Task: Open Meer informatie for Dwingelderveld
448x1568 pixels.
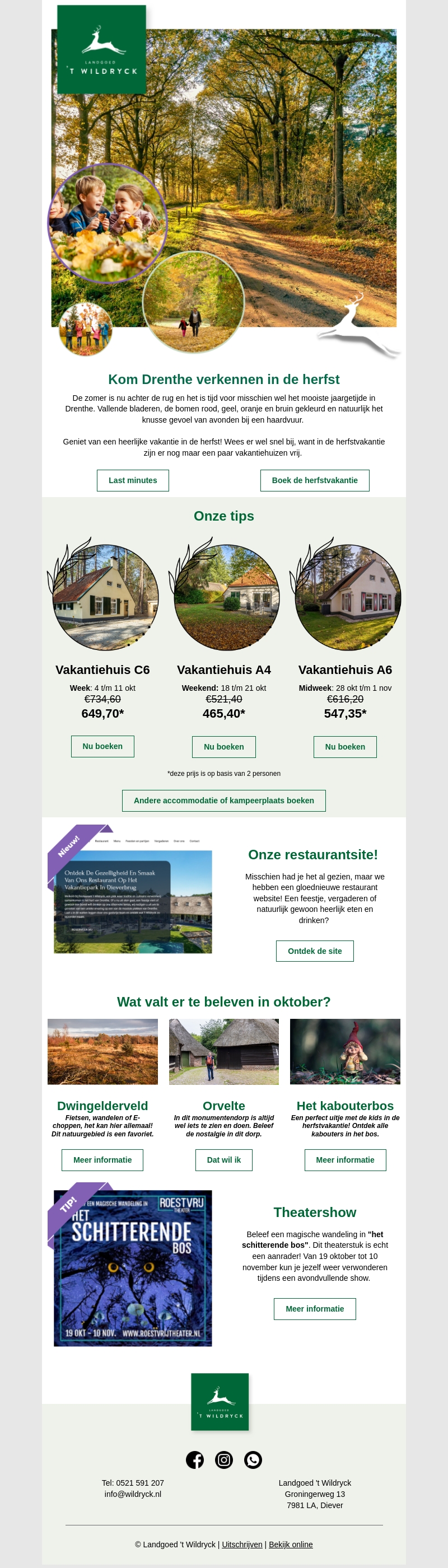Action: 102,1159
